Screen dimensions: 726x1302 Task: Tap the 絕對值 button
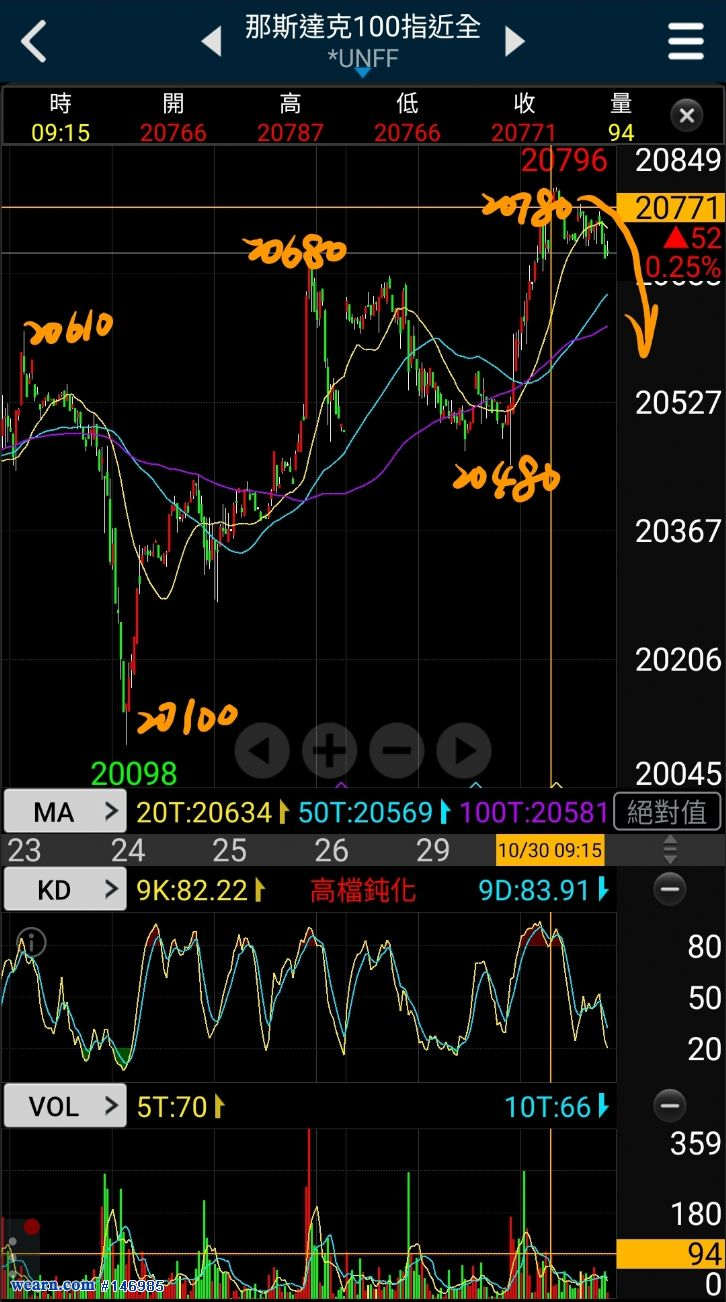(666, 812)
